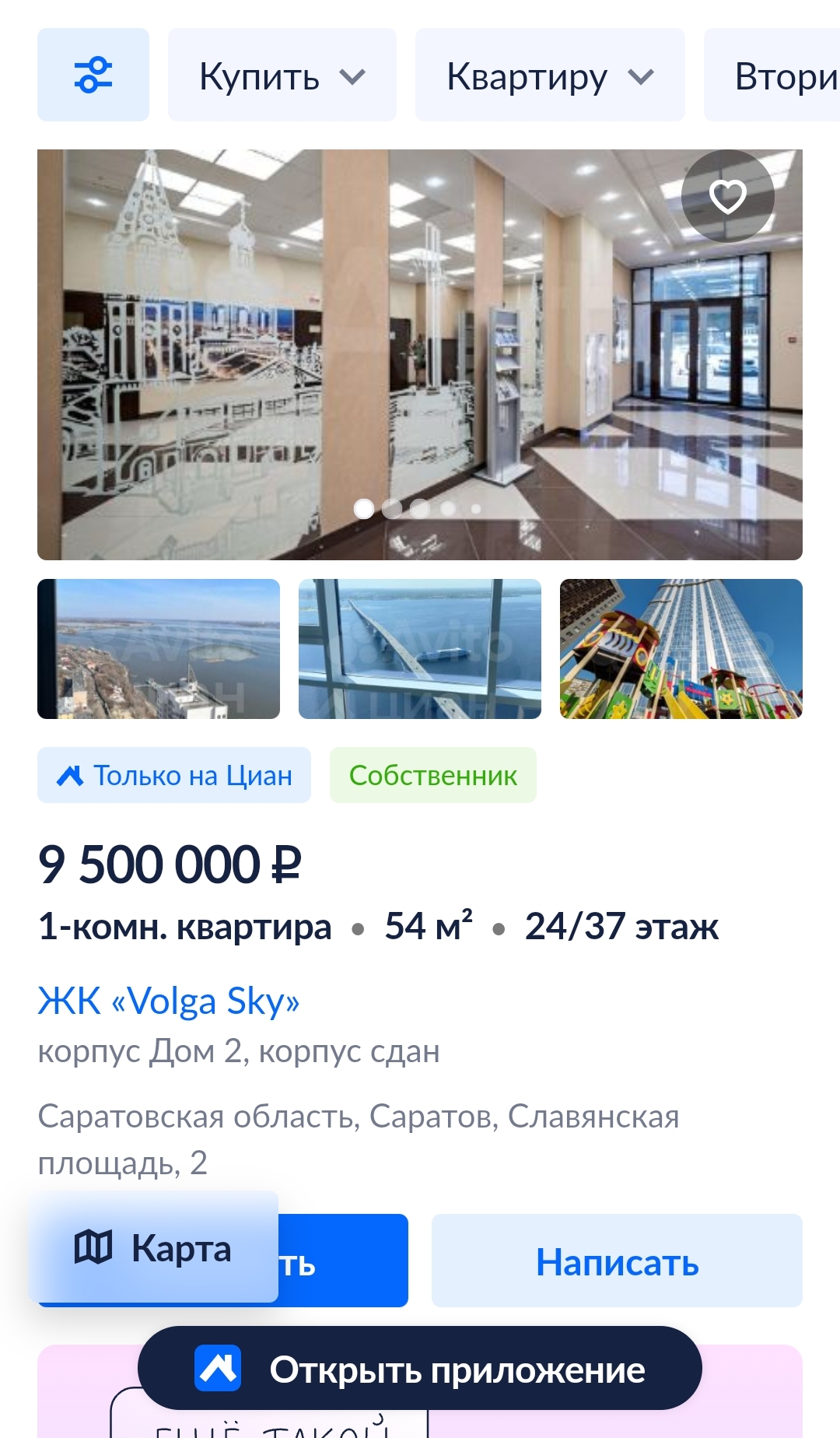Add listing to favorites with heart
The image size is (840, 1438).
click(x=728, y=196)
